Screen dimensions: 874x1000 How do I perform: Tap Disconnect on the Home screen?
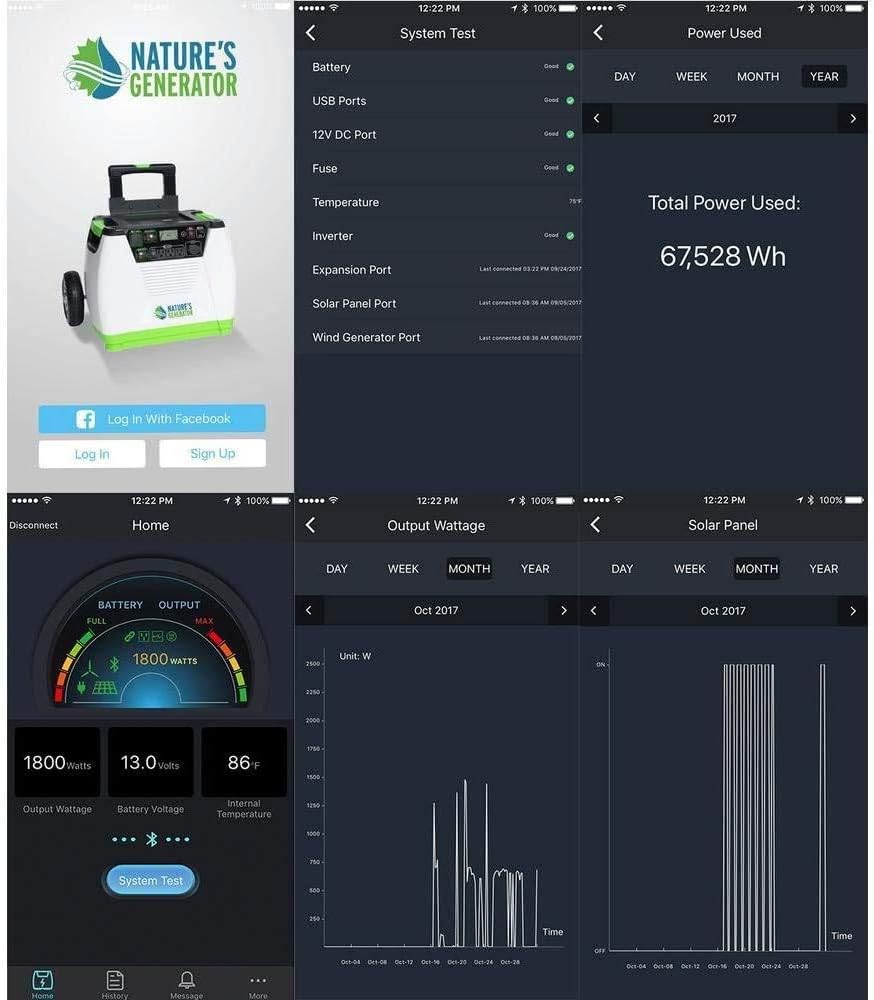pos(33,524)
